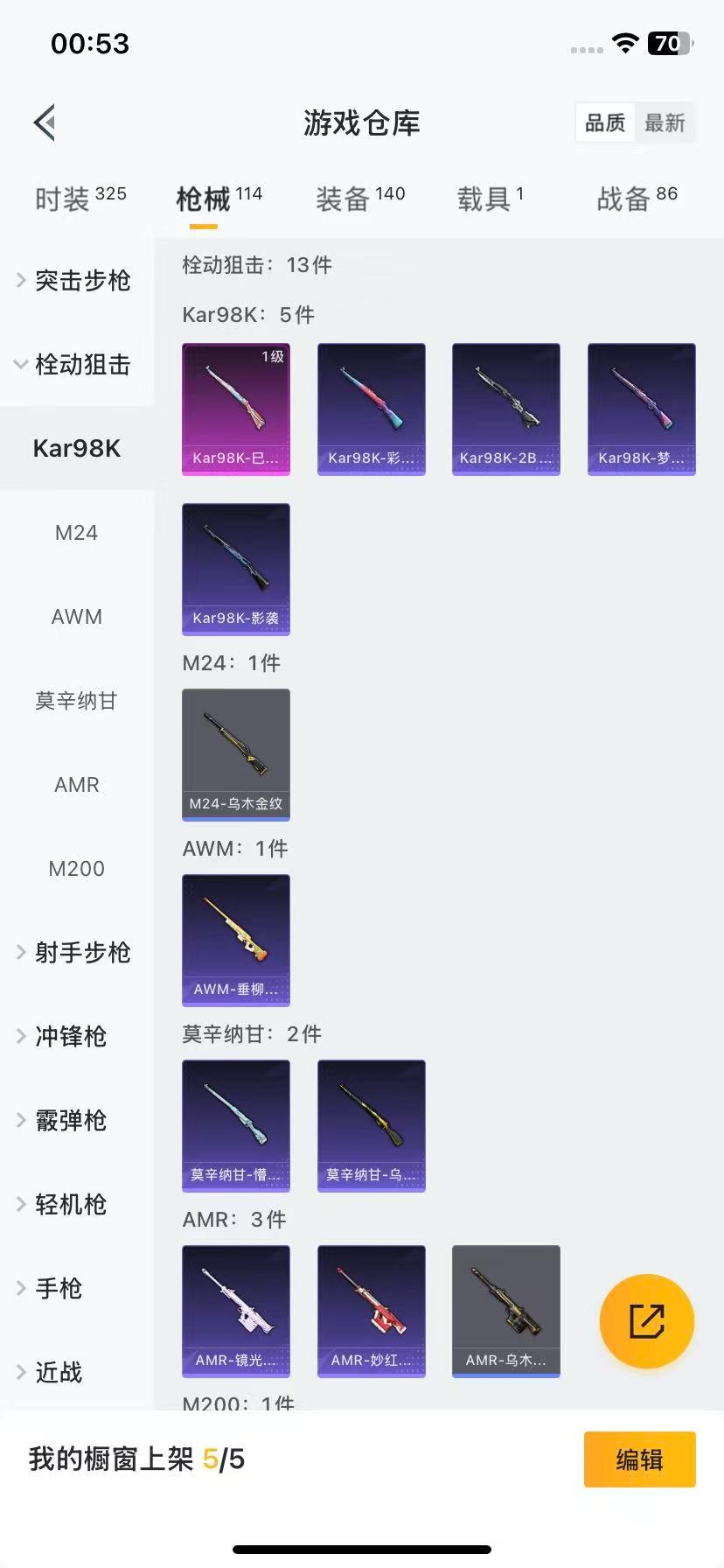The width and height of the screenshot is (724, 1568).
Task: Sort items by 最新
Action: coord(665,123)
